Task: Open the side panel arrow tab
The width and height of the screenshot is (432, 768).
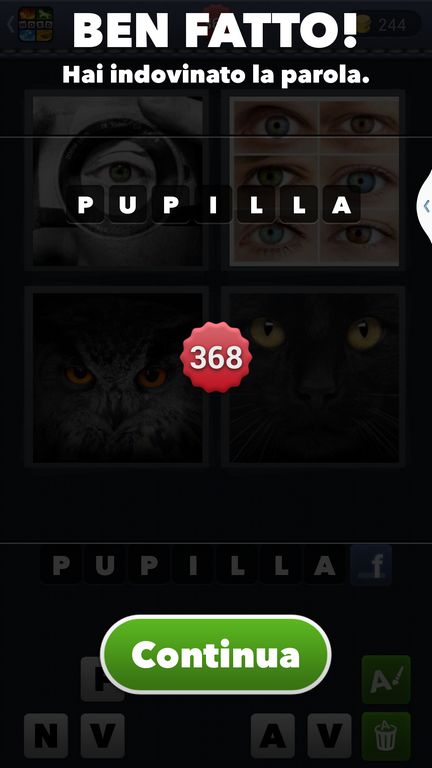Action: 425,206
